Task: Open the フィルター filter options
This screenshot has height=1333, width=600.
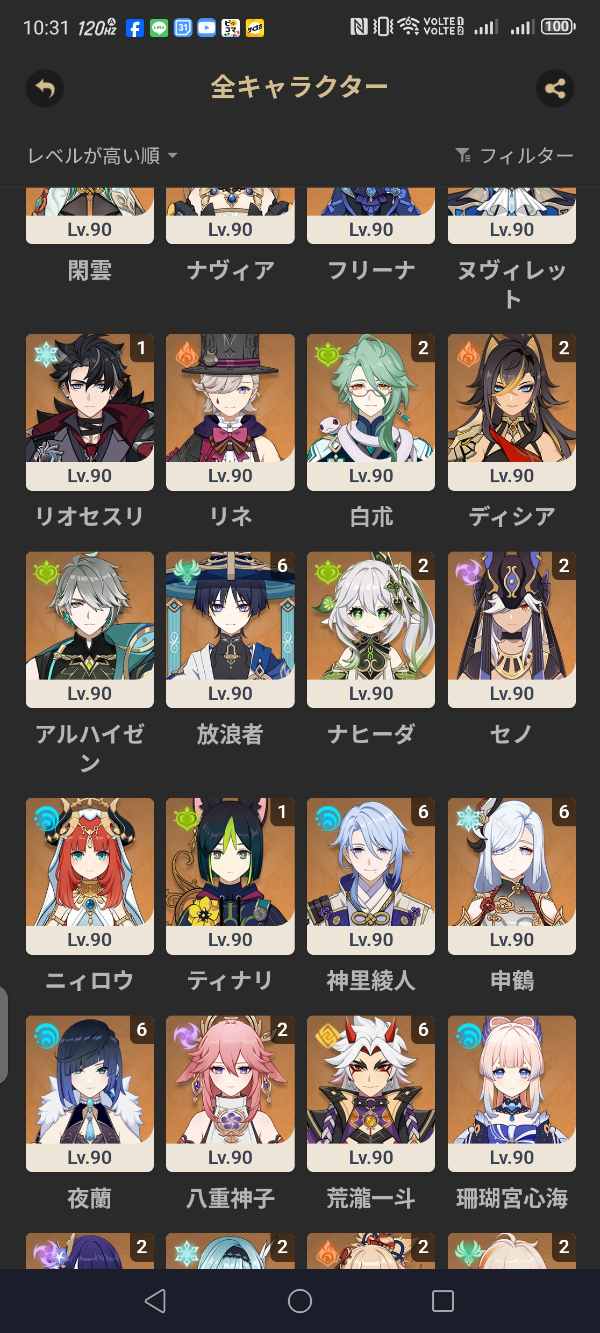Action: coord(514,155)
